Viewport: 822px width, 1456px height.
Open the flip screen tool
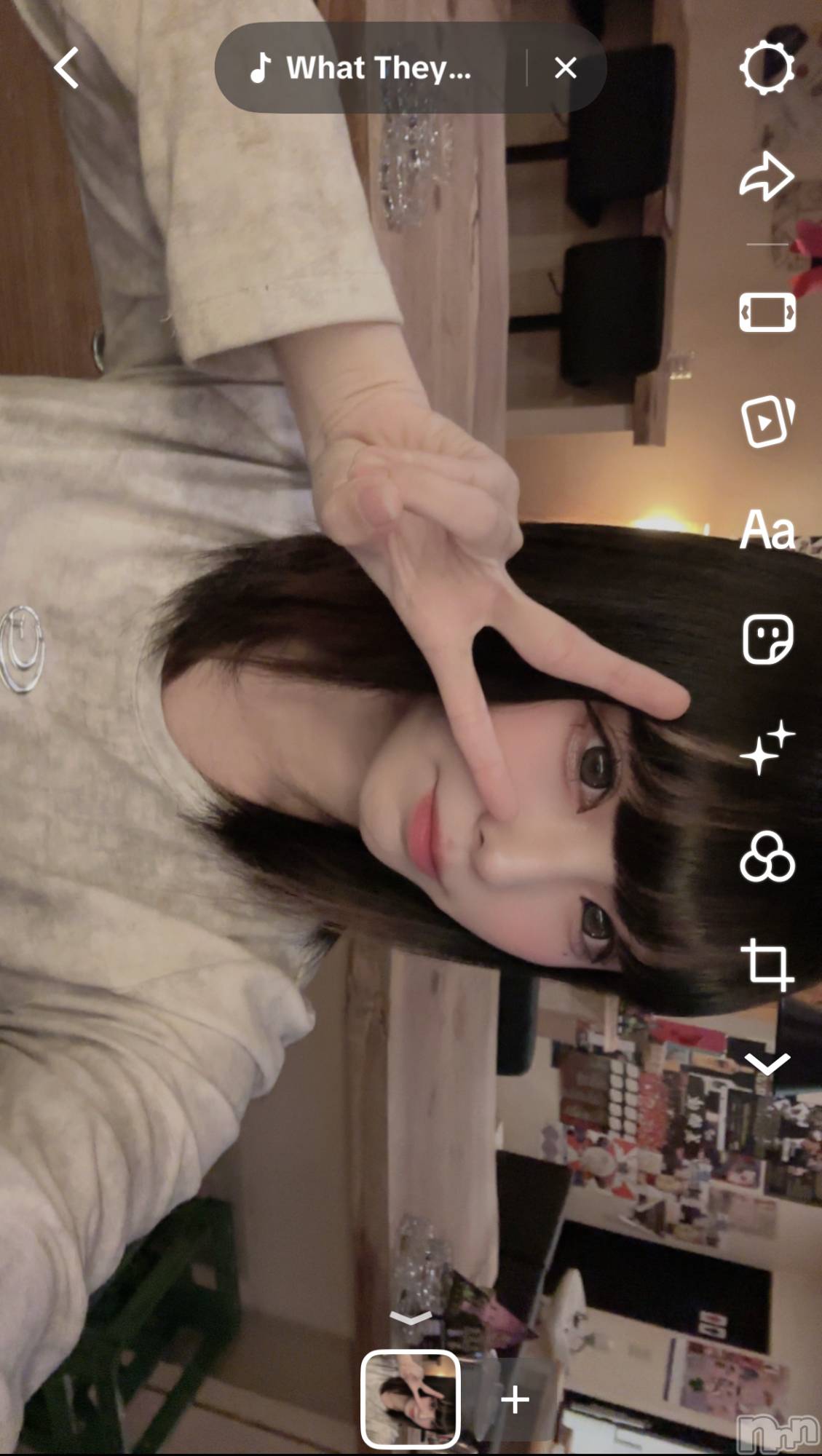coord(767,313)
